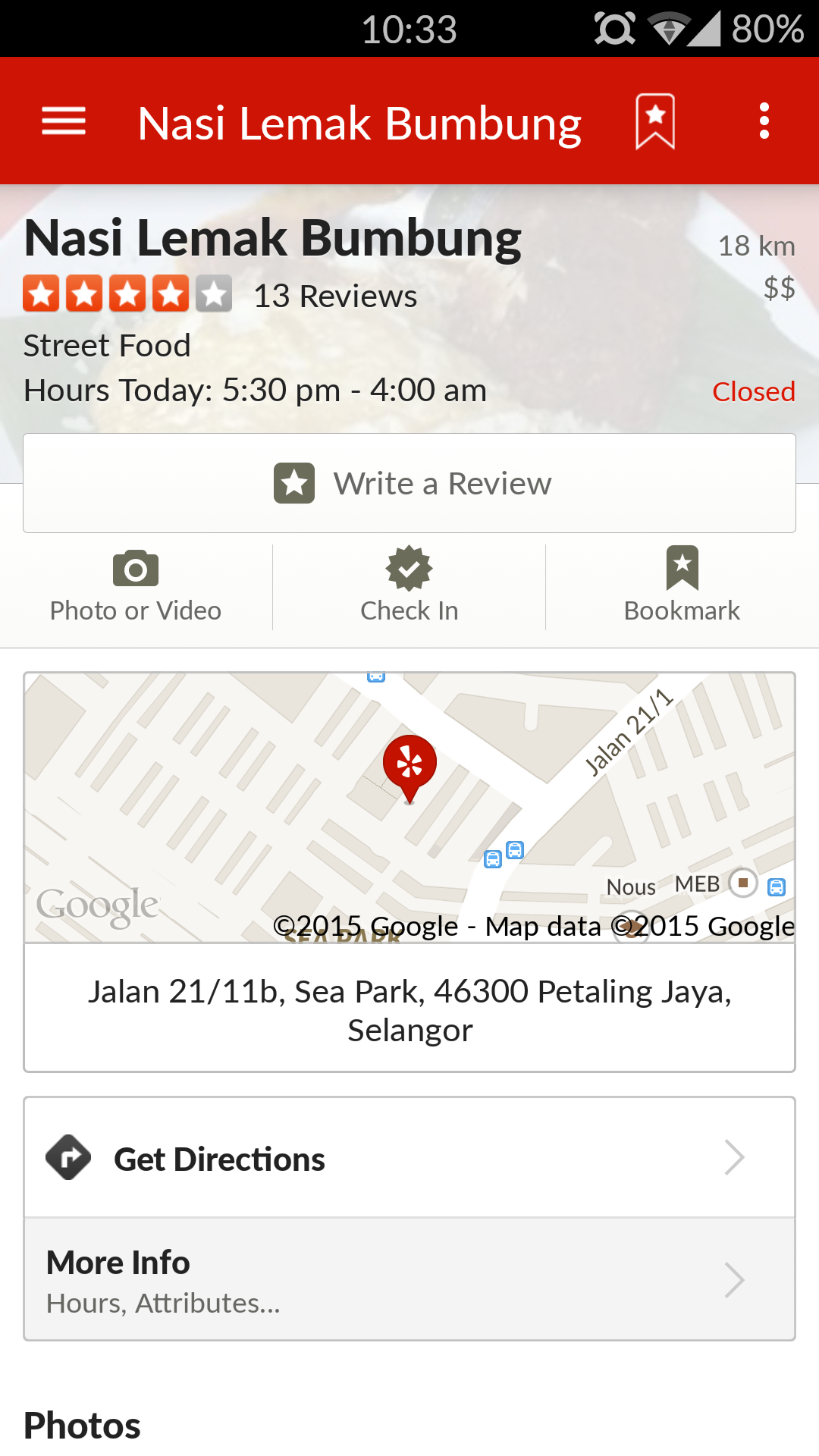Check in at this restaurant
Image resolution: width=819 pixels, height=1456 pixels.
pyautogui.click(x=409, y=587)
